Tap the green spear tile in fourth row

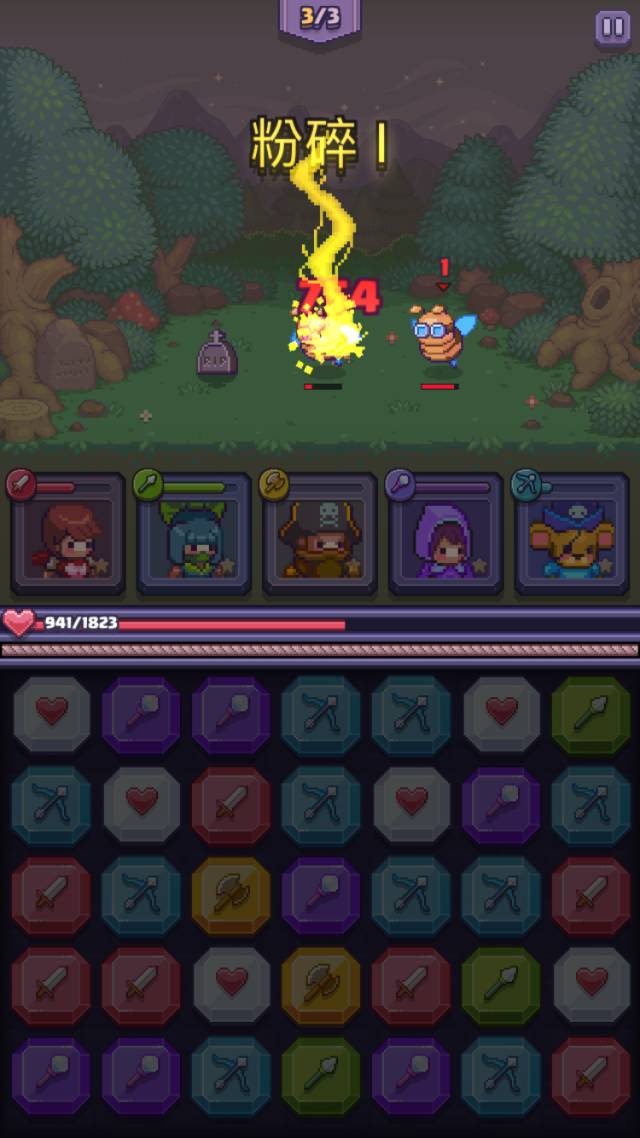(501, 985)
